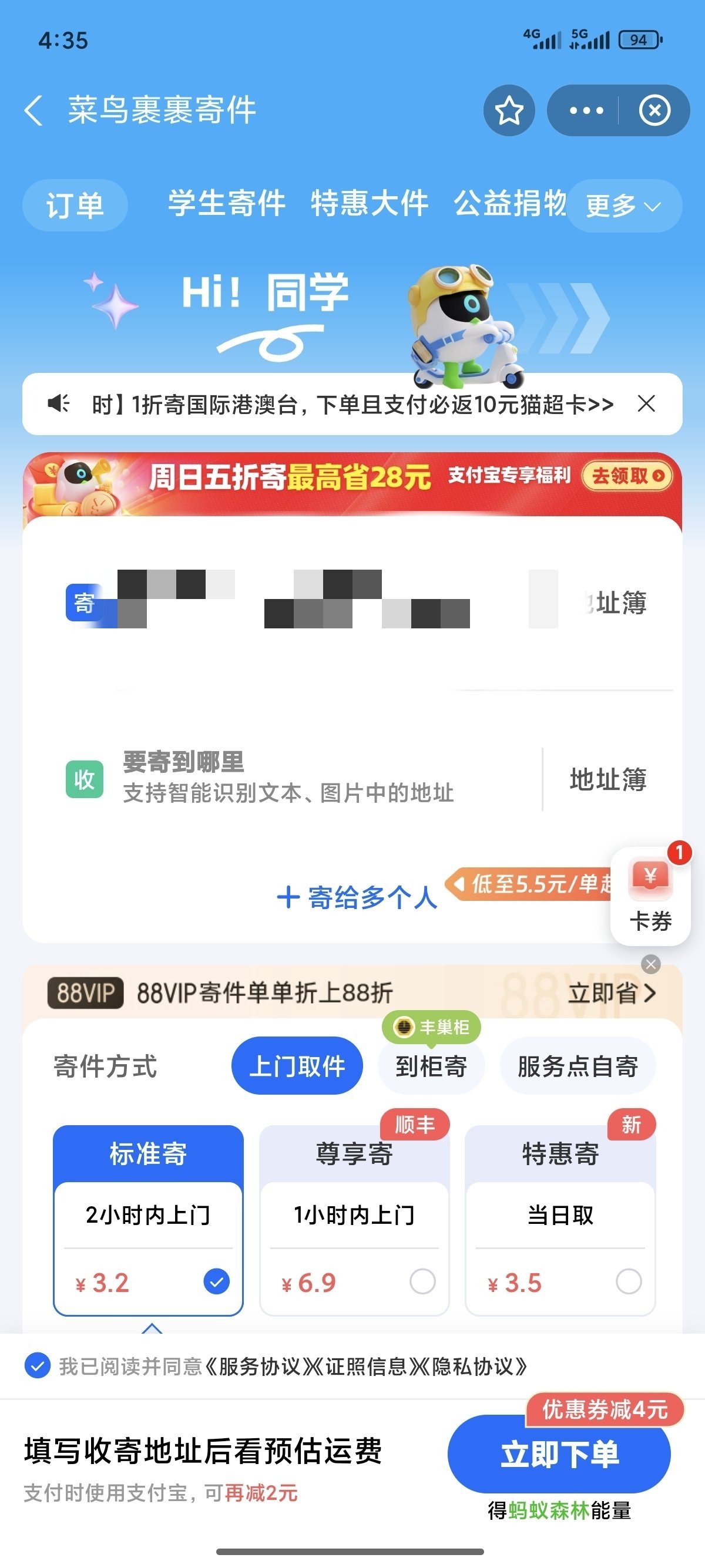This screenshot has height=1568, width=705.
Task: Tap 去领取 on the 周日五折寄 banner
Action: (627, 476)
